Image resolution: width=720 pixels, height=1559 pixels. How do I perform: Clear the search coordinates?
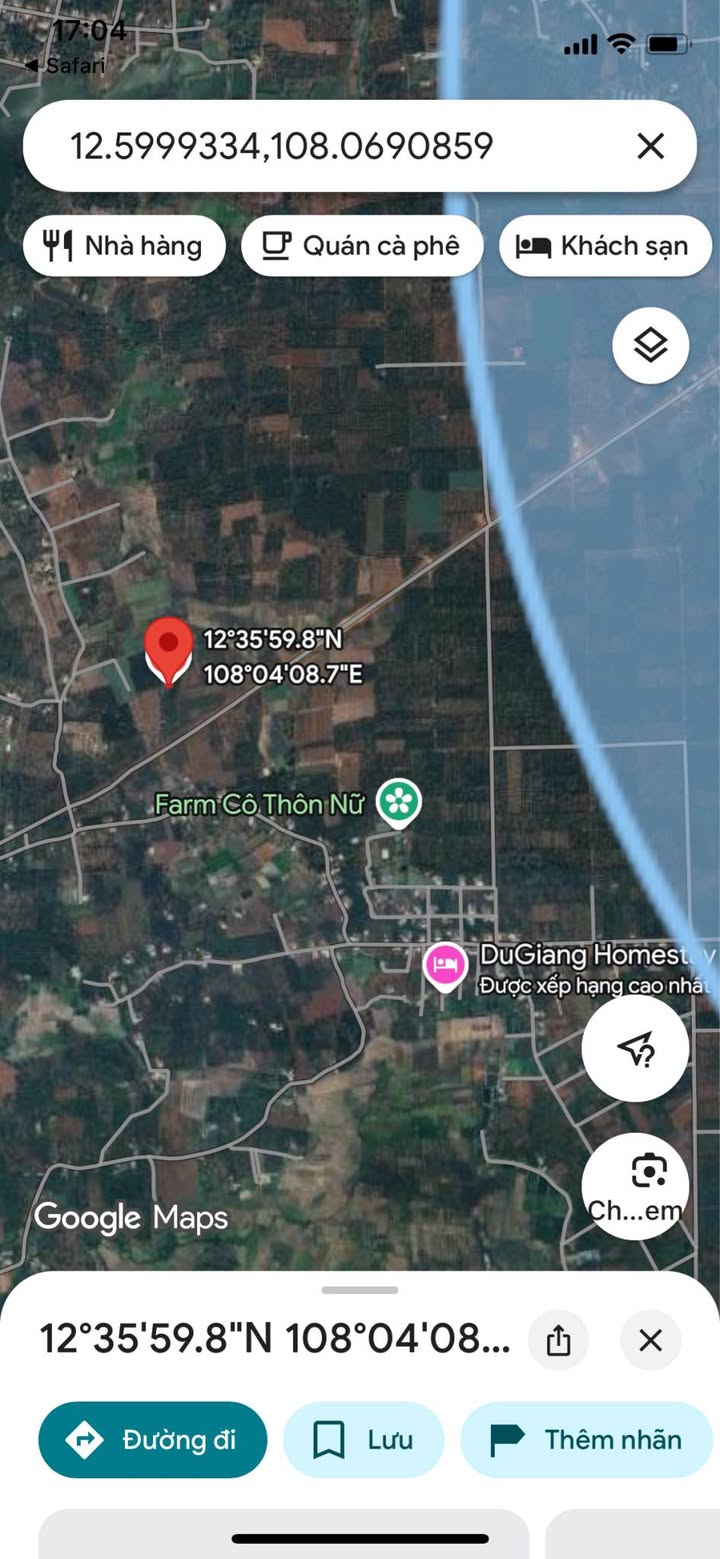pyautogui.click(x=650, y=147)
